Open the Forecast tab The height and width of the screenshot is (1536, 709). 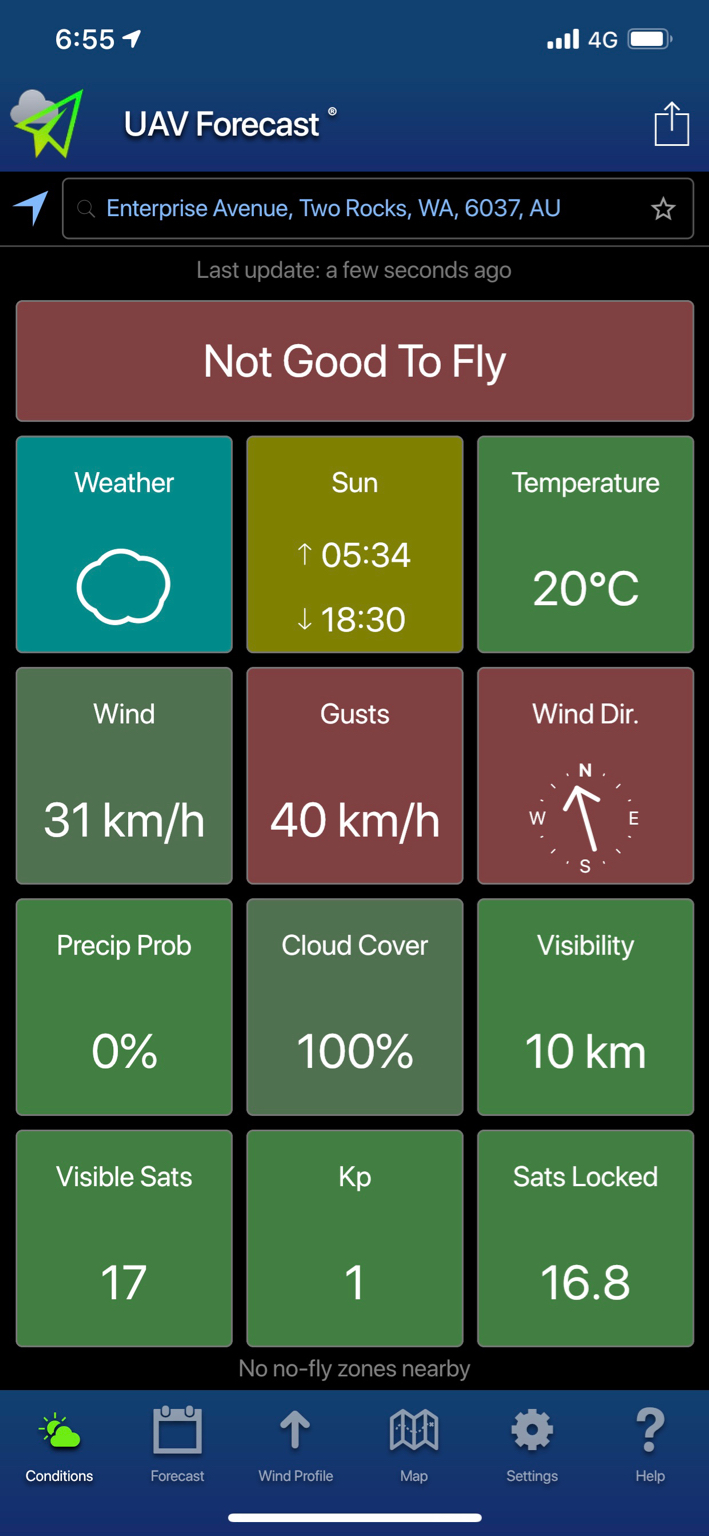click(x=177, y=1444)
